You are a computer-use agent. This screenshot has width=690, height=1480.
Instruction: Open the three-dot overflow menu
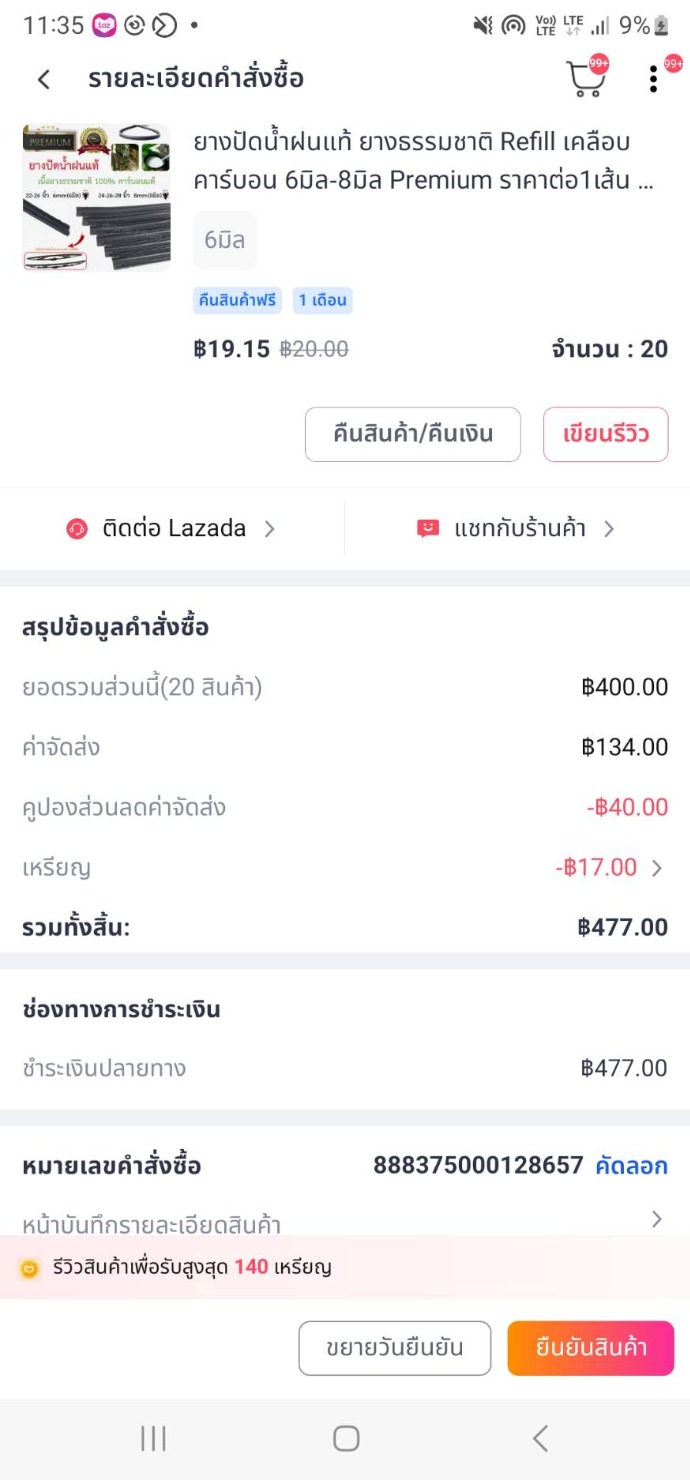coord(653,79)
